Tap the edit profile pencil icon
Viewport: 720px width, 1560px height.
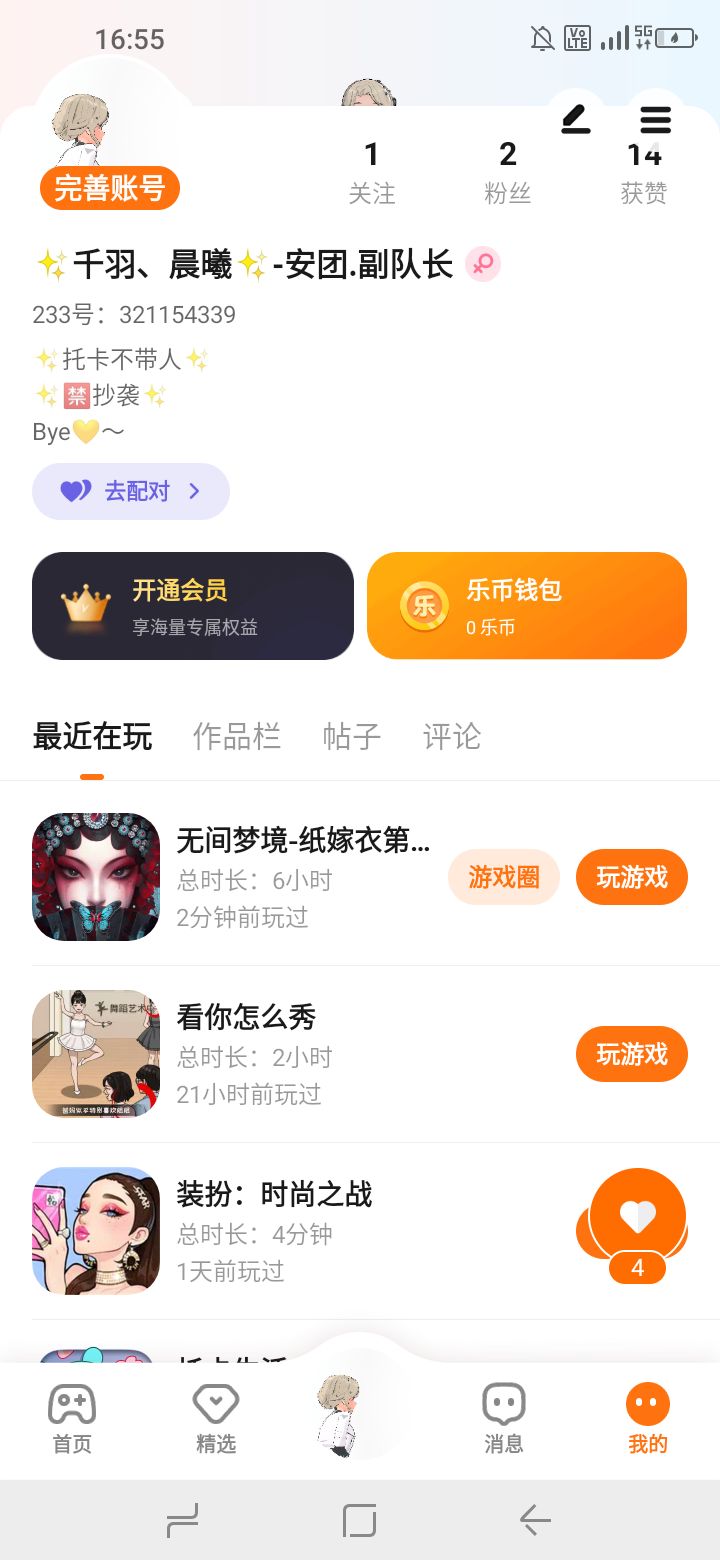576,120
